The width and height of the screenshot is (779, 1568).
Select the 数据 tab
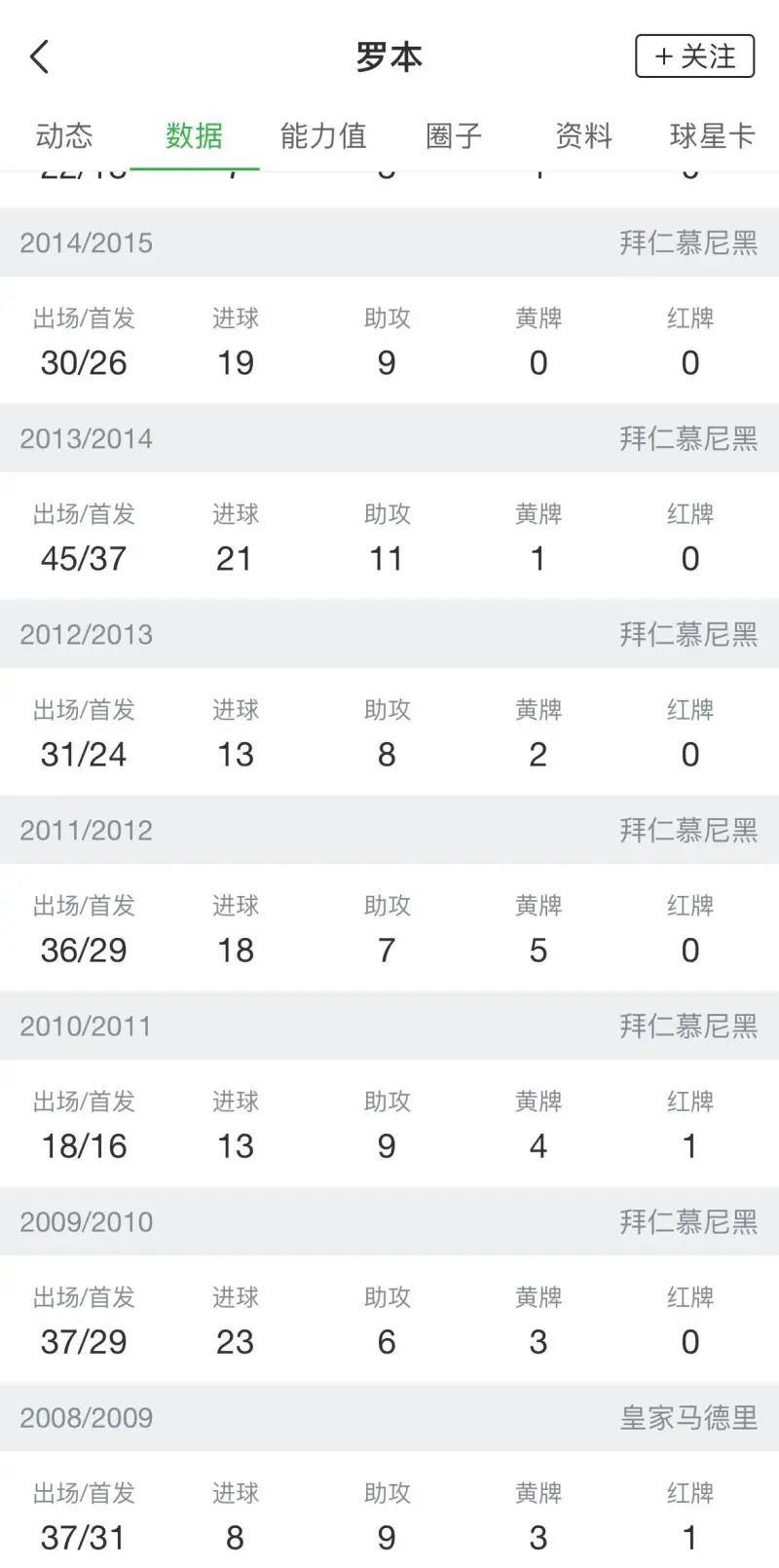point(194,135)
